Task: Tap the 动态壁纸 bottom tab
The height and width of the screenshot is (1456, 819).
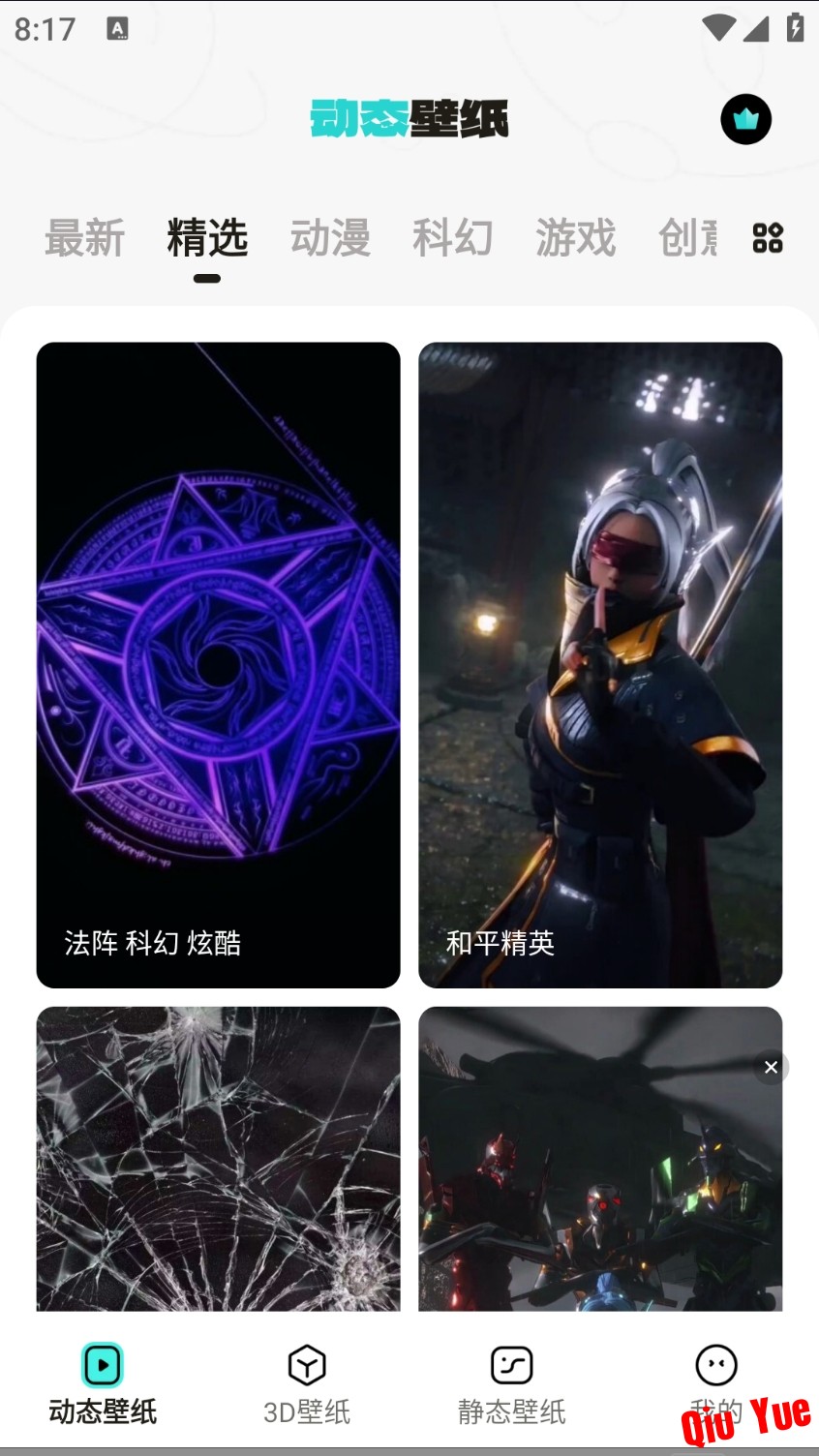Action: click(103, 1384)
